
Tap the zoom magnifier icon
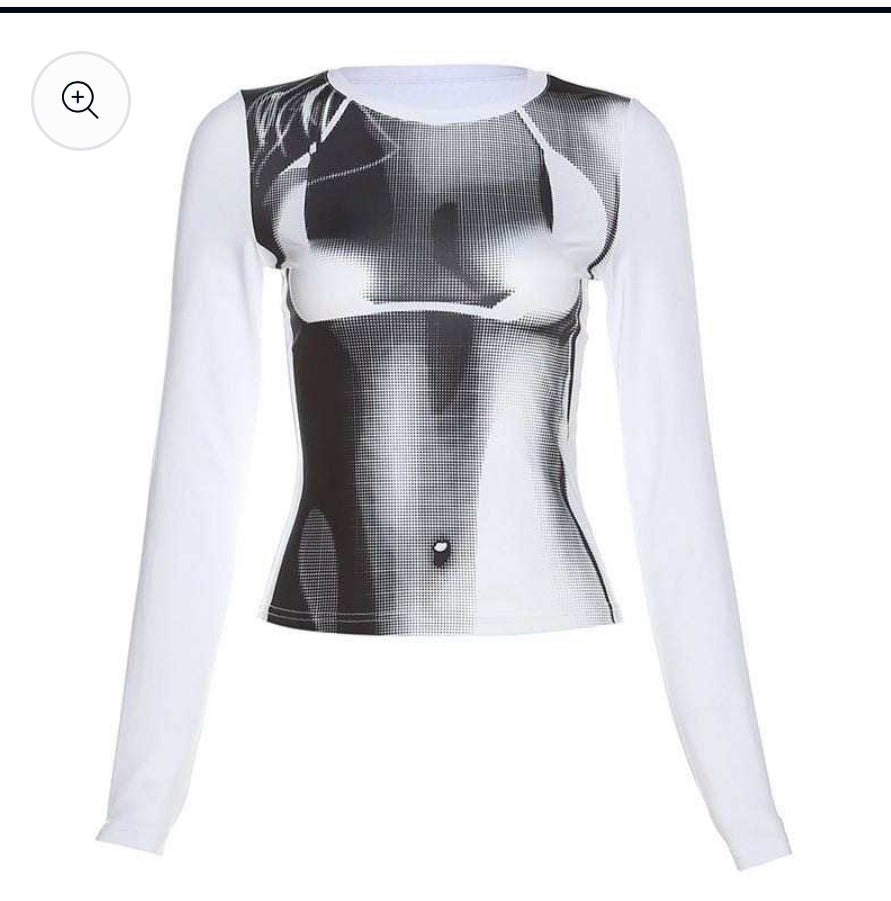click(80, 100)
